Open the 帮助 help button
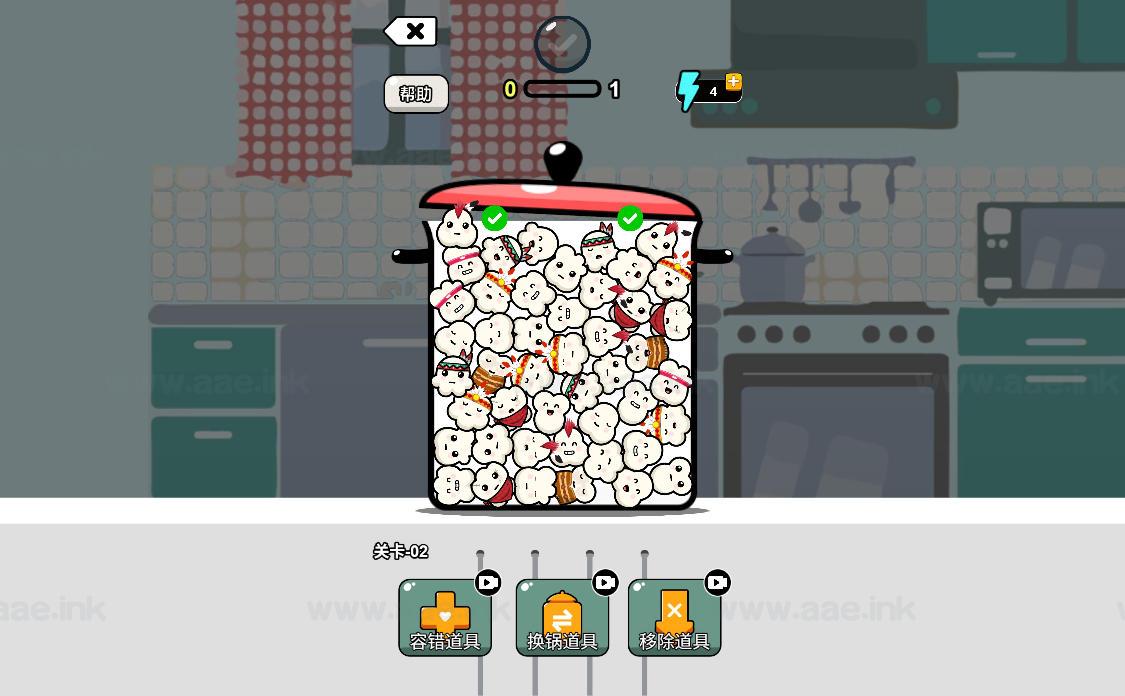 click(x=416, y=94)
